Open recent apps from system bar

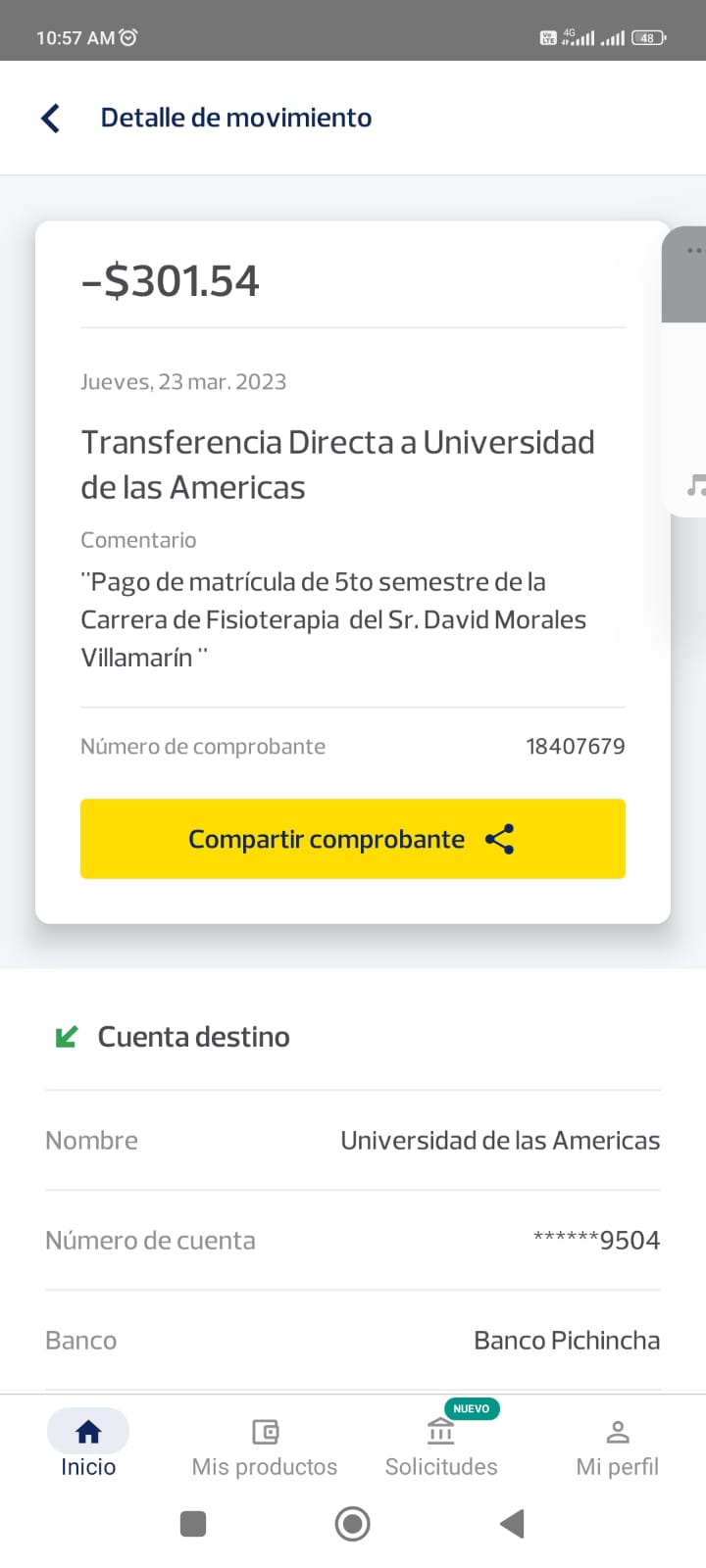tap(193, 1524)
